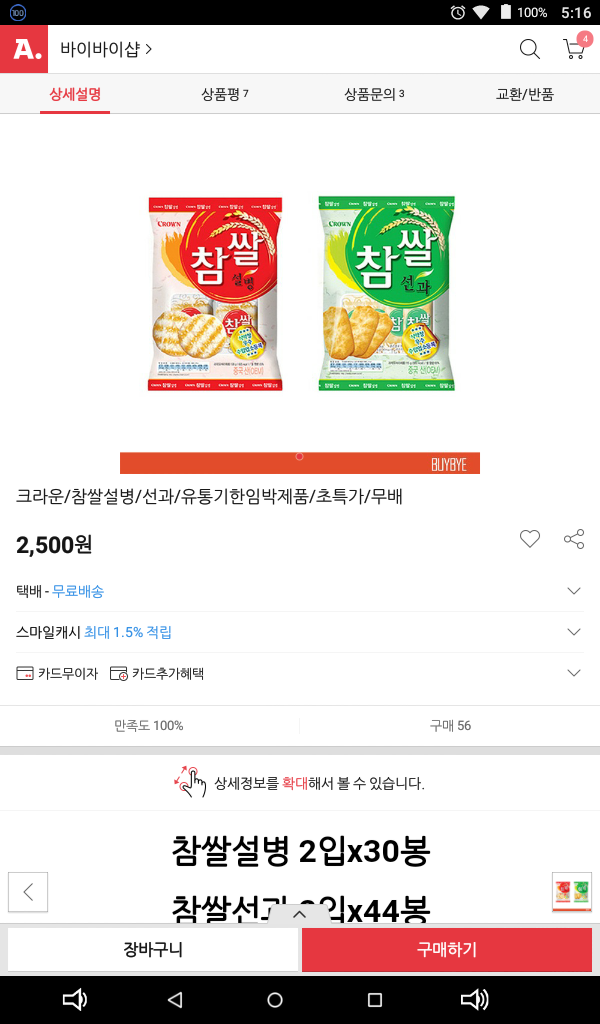Switch to the 교환/반품 tab

tap(524, 95)
